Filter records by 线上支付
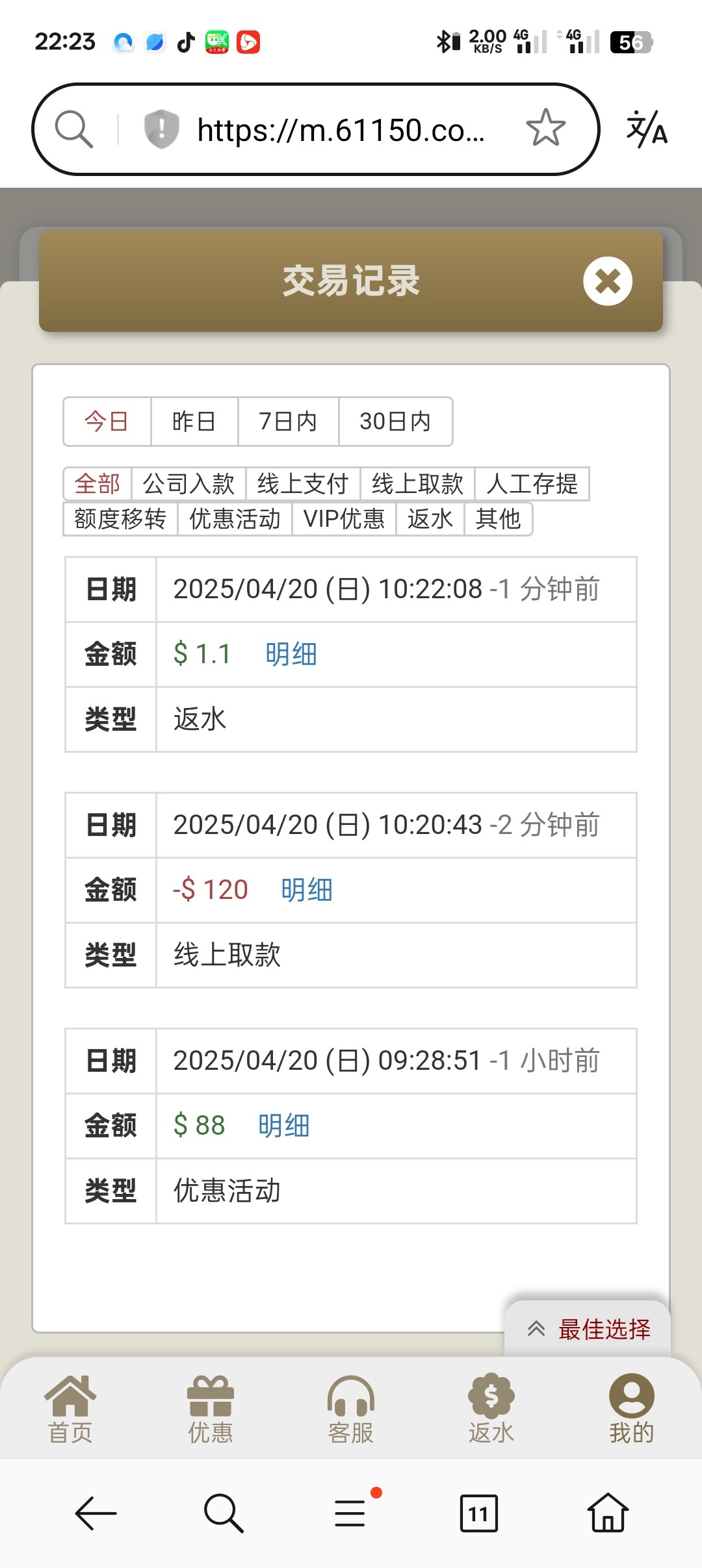This screenshot has height=1568, width=702. 303,484
